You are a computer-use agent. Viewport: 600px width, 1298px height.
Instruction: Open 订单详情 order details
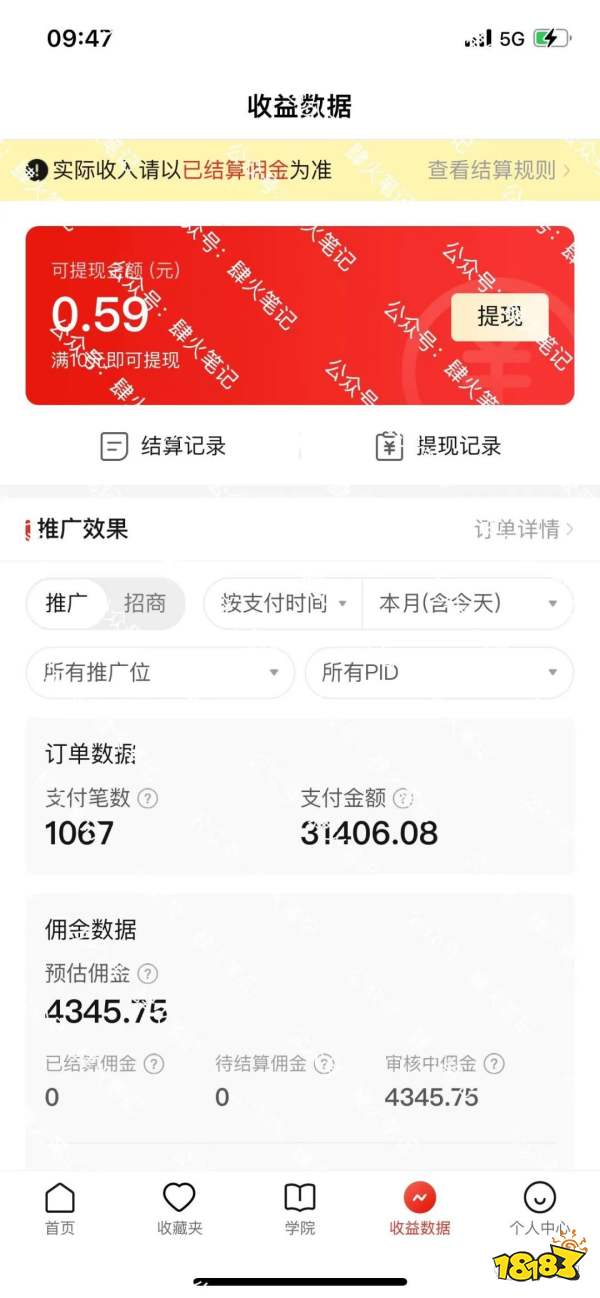point(523,529)
